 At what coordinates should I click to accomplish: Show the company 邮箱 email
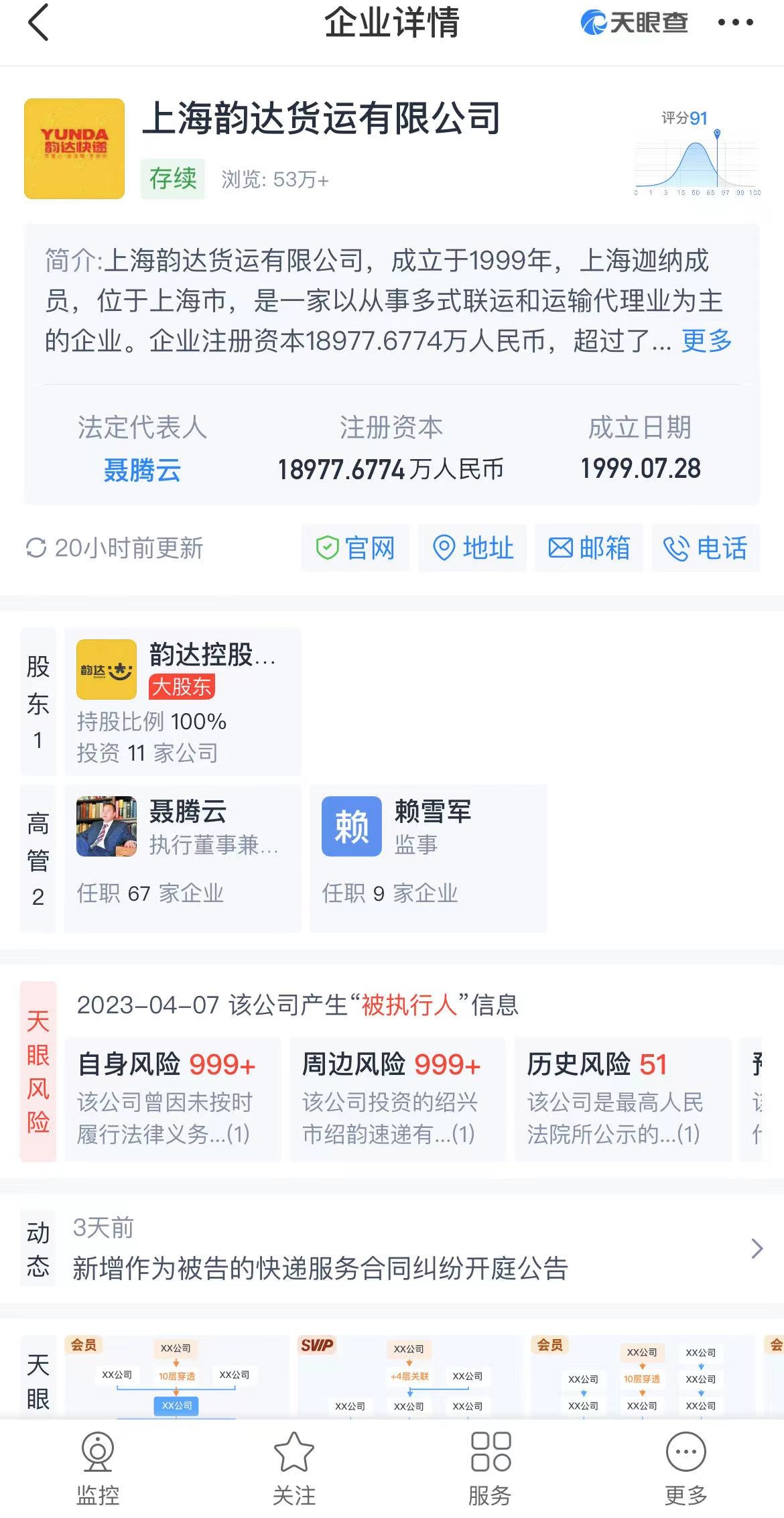coord(589,548)
